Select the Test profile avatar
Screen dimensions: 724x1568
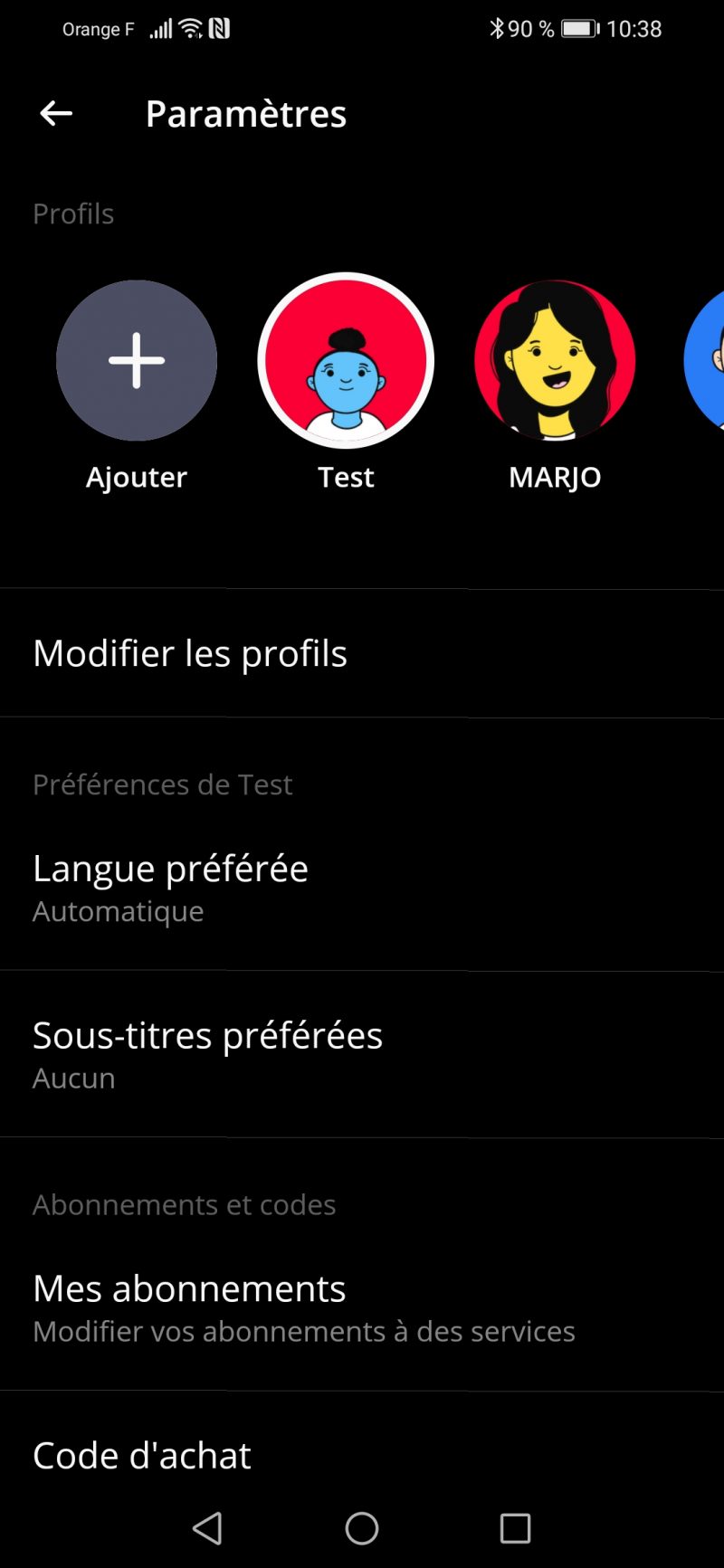coord(346,361)
